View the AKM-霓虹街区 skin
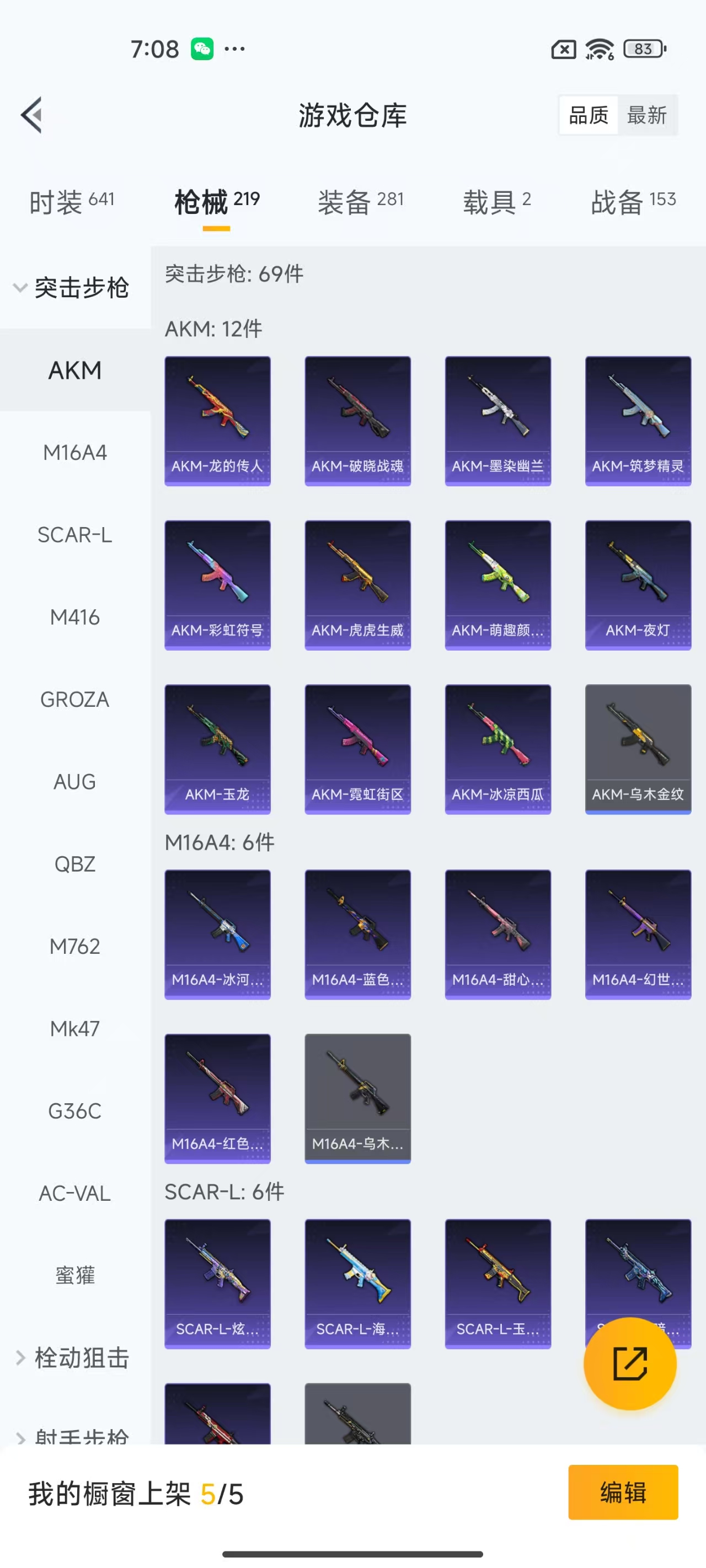This screenshot has height=1568, width=706. pos(357,749)
